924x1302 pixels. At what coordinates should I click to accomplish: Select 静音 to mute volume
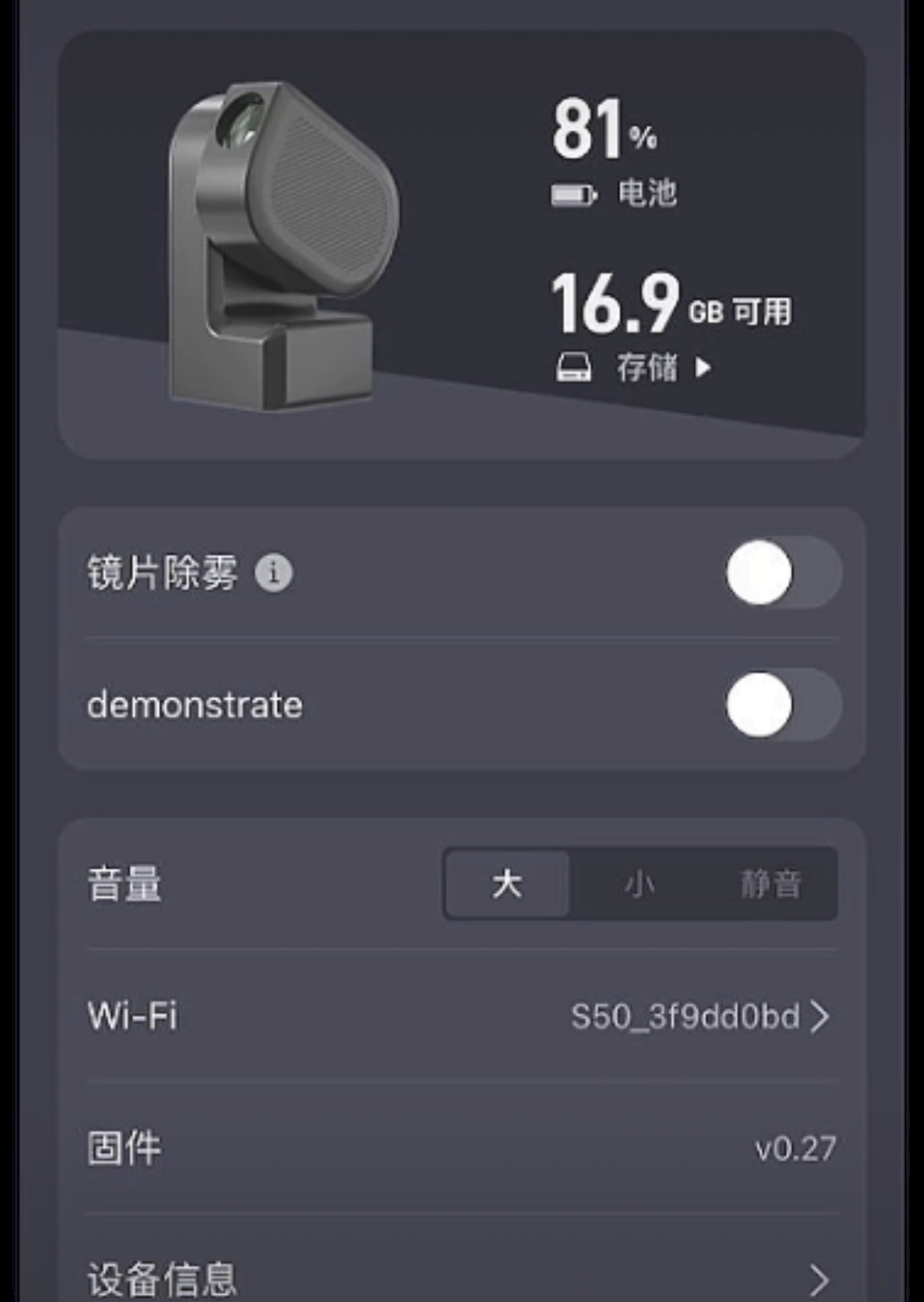point(771,883)
